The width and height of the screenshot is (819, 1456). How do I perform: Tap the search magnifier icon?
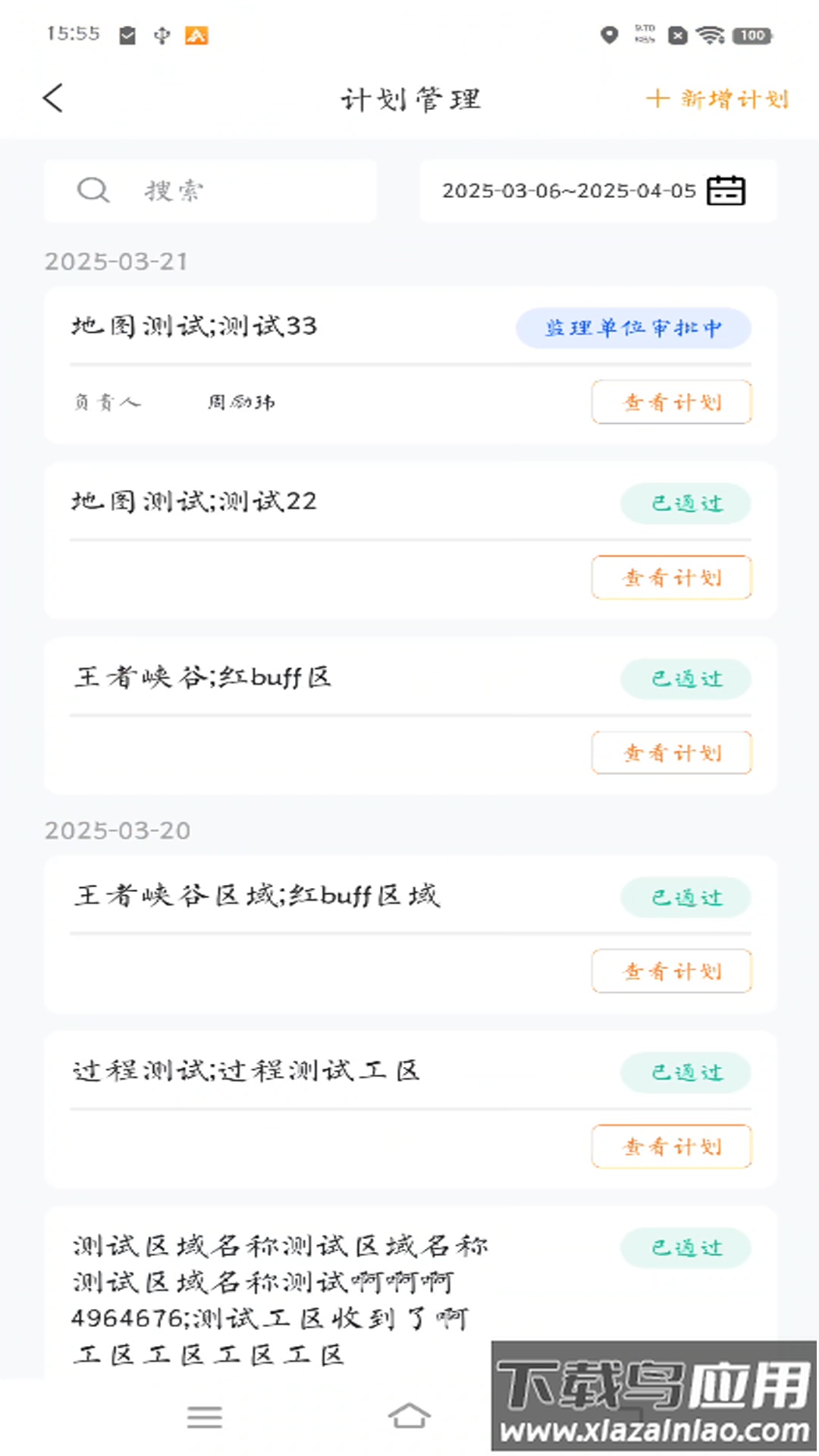click(93, 190)
